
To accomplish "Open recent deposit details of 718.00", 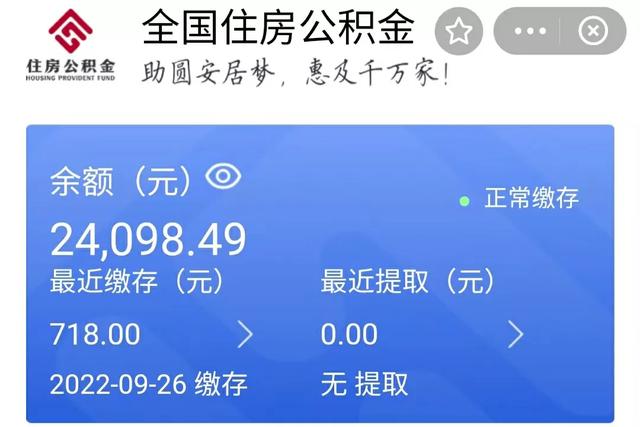I will (243, 334).
